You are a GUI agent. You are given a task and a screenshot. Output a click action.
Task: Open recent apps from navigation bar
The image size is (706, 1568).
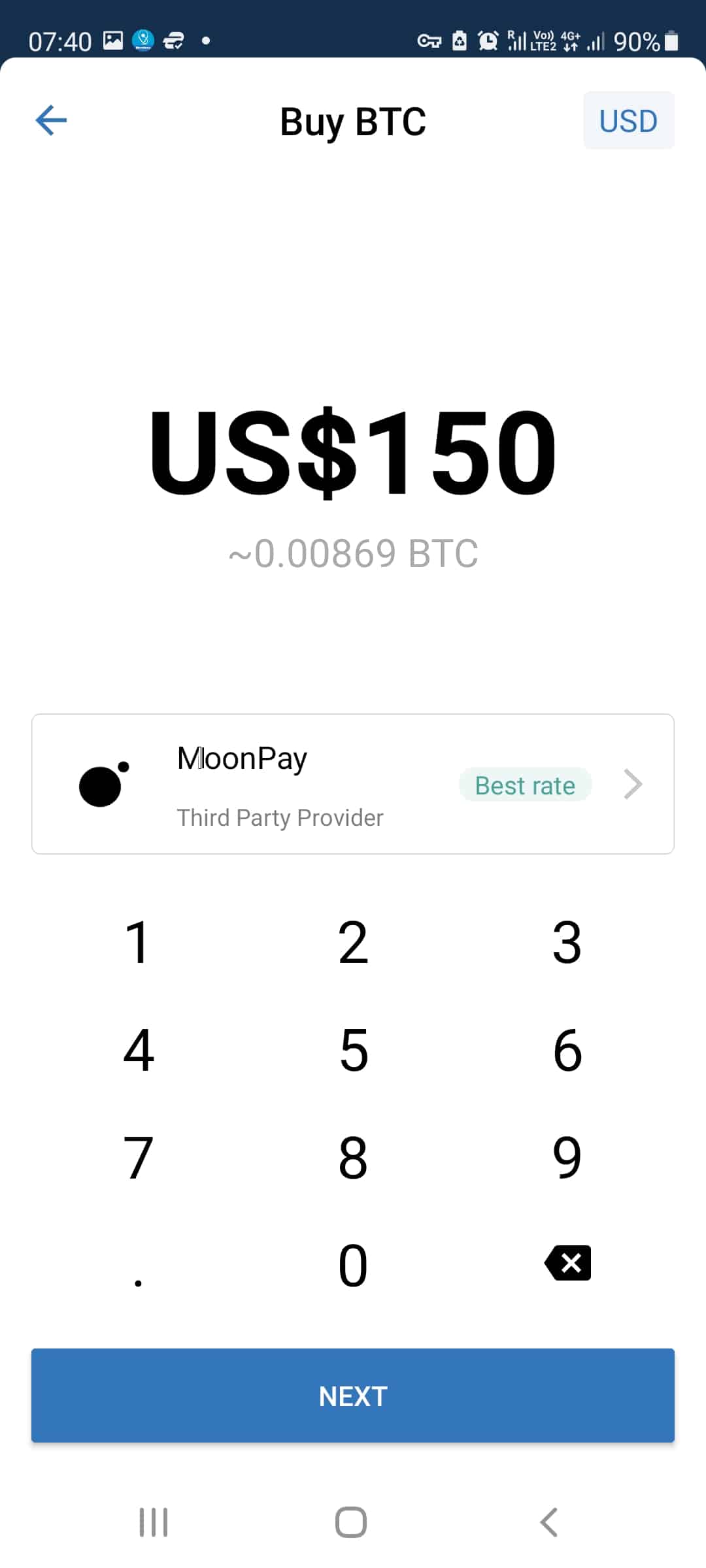[x=154, y=1522]
